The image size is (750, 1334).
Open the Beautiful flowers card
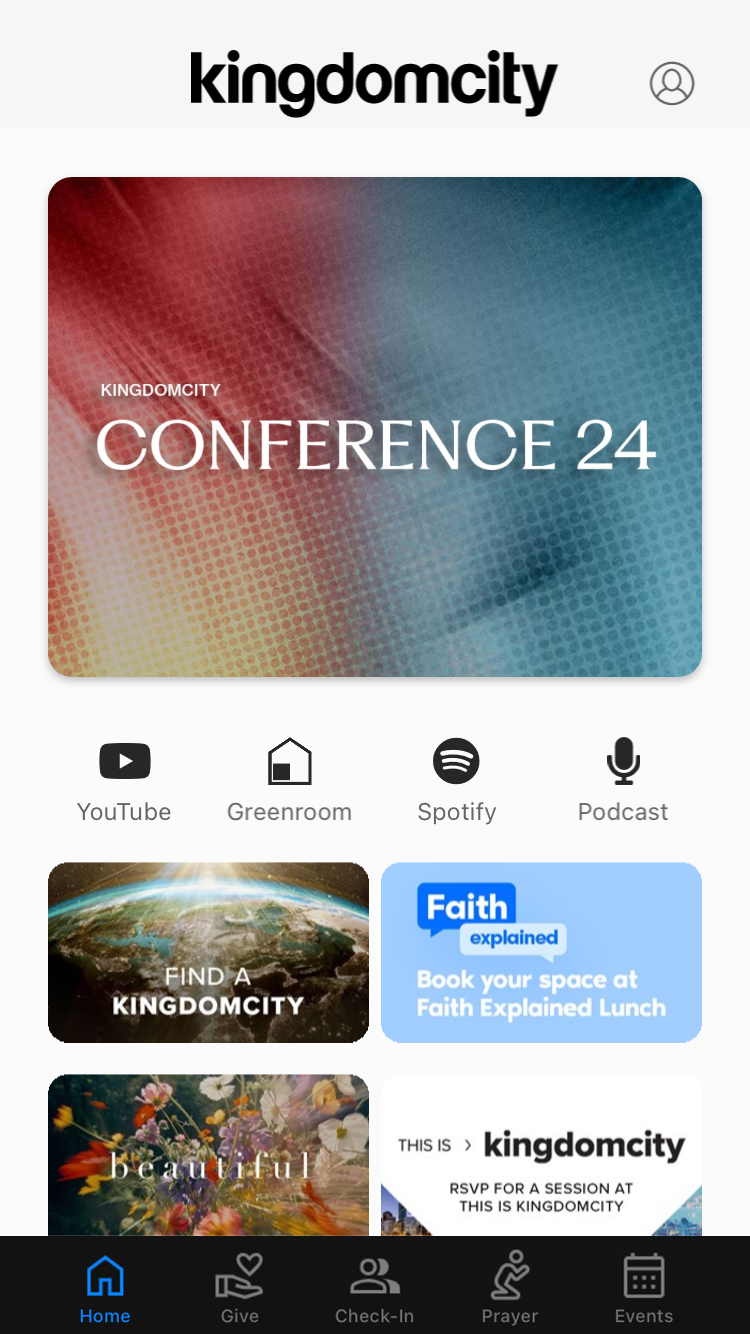(208, 1155)
